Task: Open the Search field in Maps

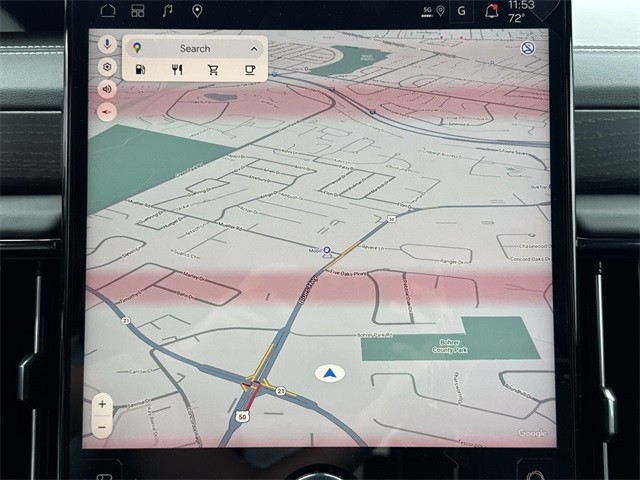Action: point(195,48)
